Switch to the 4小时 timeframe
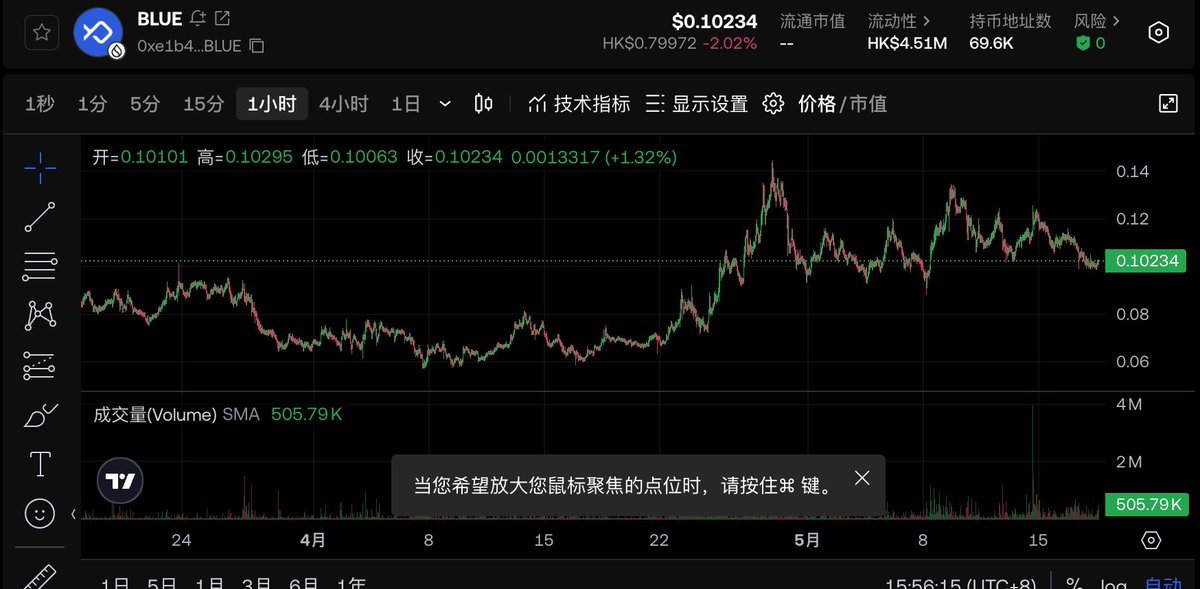 click(x=343, y=104)
